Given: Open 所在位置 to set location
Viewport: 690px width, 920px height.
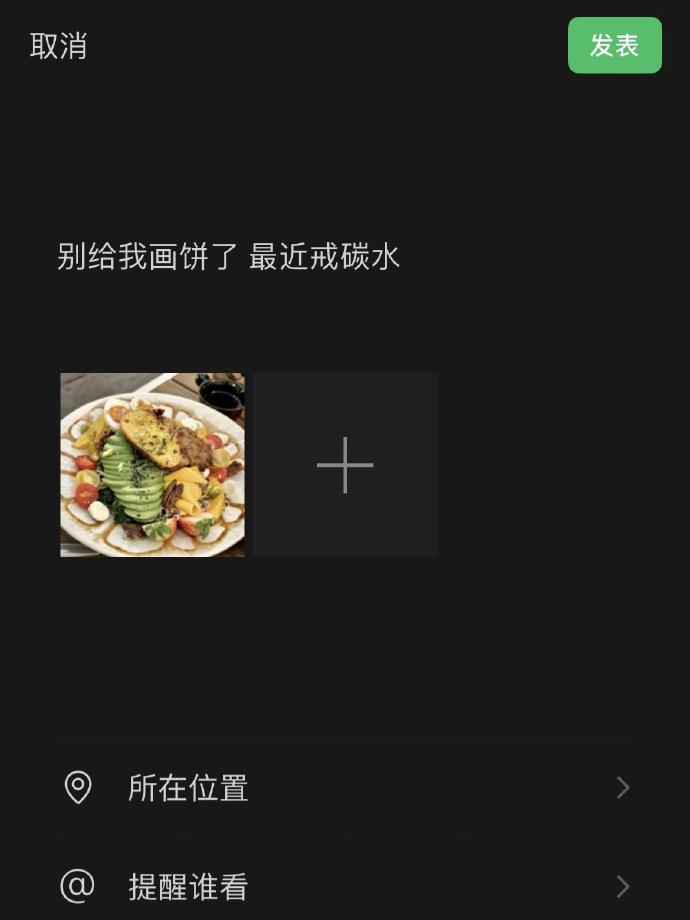Looking at the screenshot, I should [x=344, y=788].
